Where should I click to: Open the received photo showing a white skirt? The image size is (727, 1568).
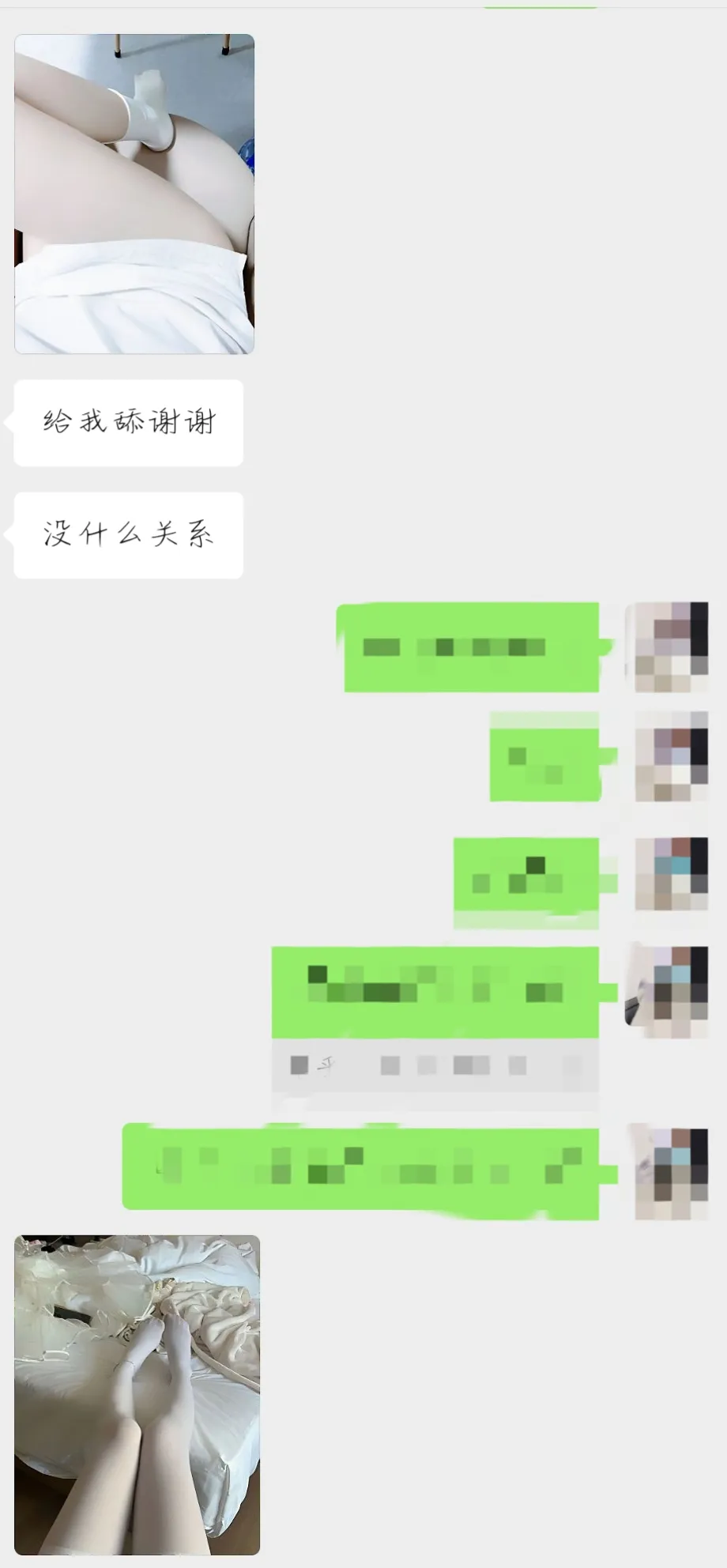pyautogui.click(x=134, y=194)
